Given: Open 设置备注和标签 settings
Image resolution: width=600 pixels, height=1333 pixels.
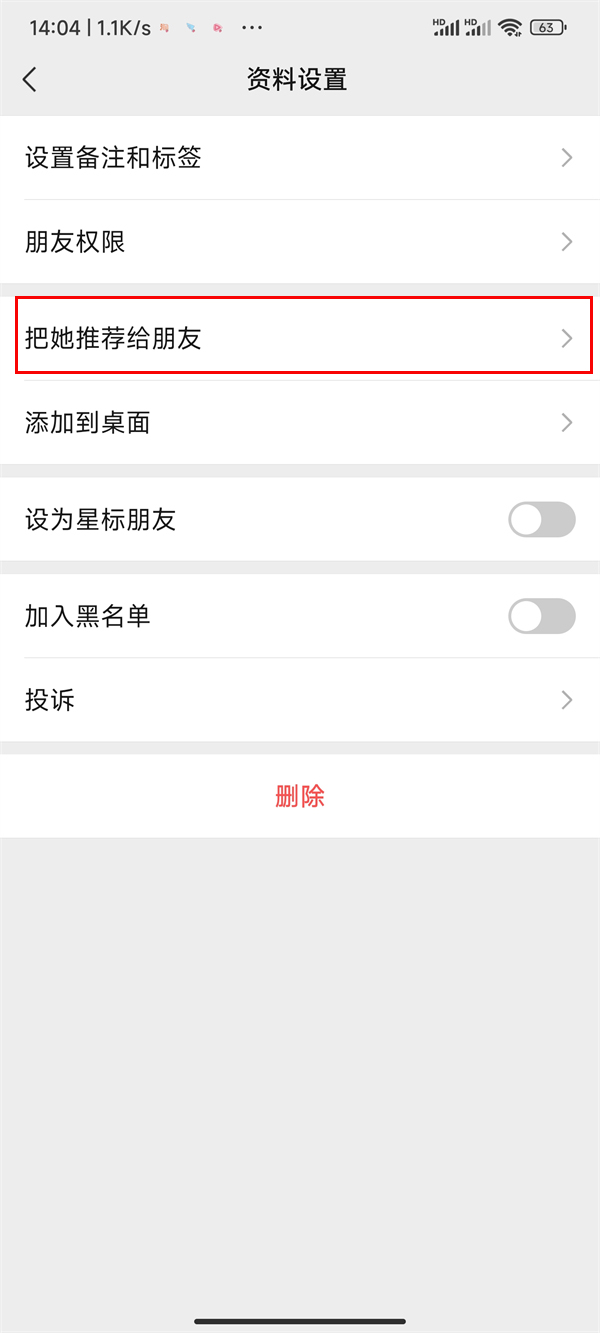Looking at the screenshot, I should [x=300, y=158].
